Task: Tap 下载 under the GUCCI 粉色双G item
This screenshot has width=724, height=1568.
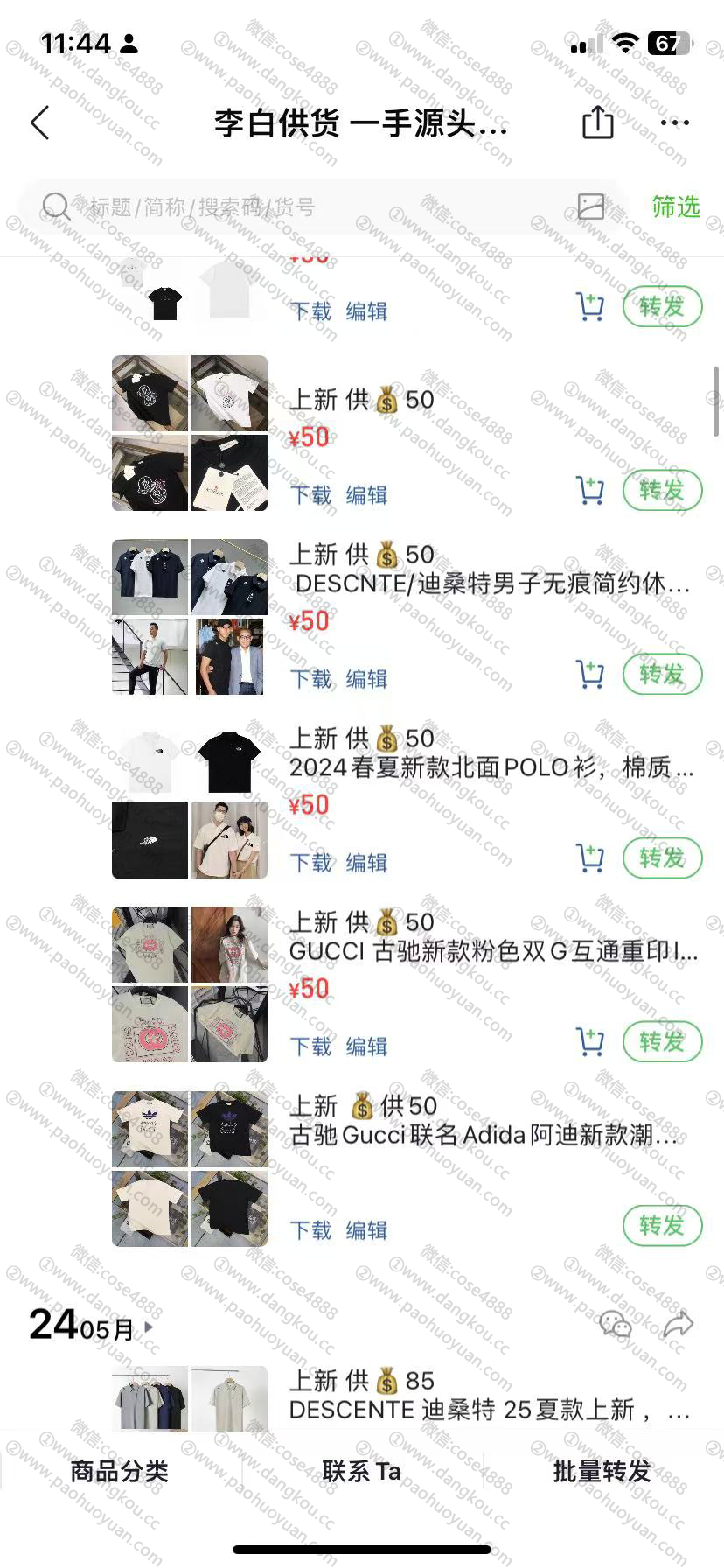Action: (310, 1046)
